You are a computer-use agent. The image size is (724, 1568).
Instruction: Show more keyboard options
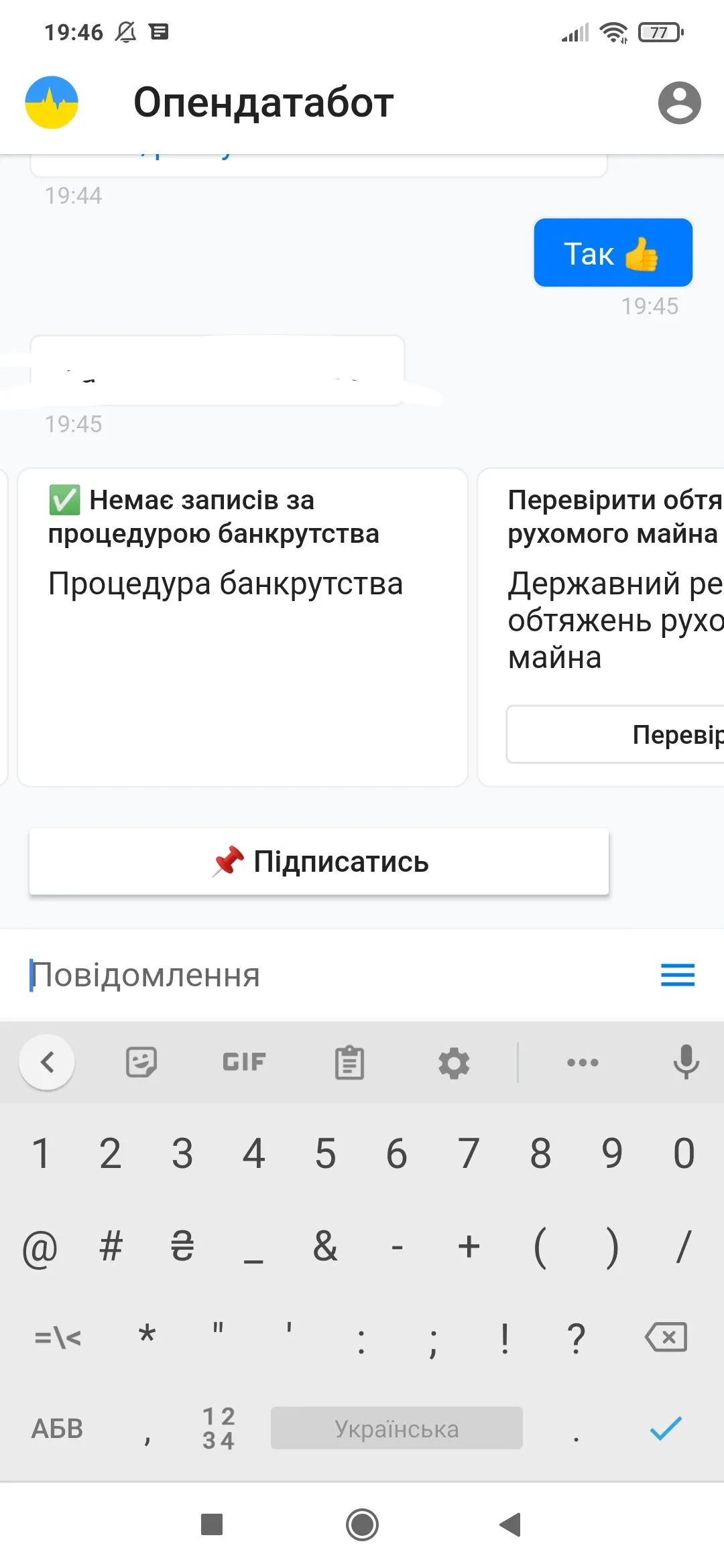583,1063
